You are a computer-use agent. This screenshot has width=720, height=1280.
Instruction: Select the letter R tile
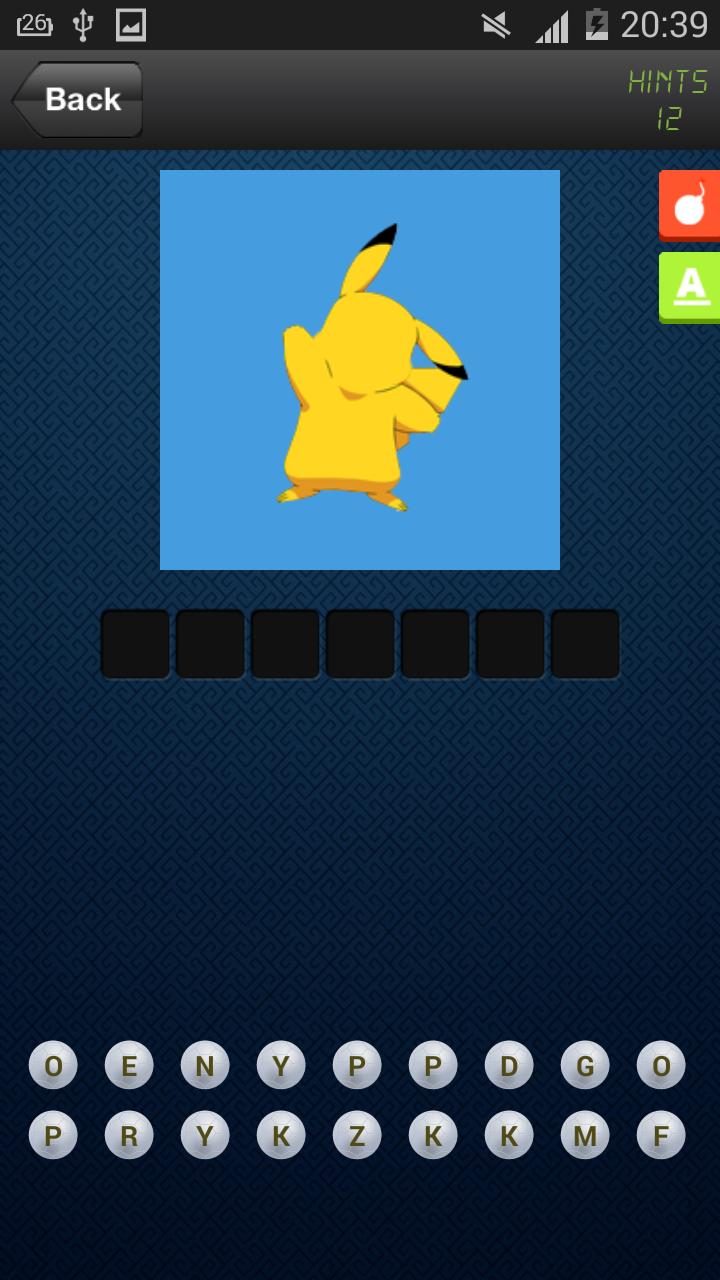[x=129, y=1135]
